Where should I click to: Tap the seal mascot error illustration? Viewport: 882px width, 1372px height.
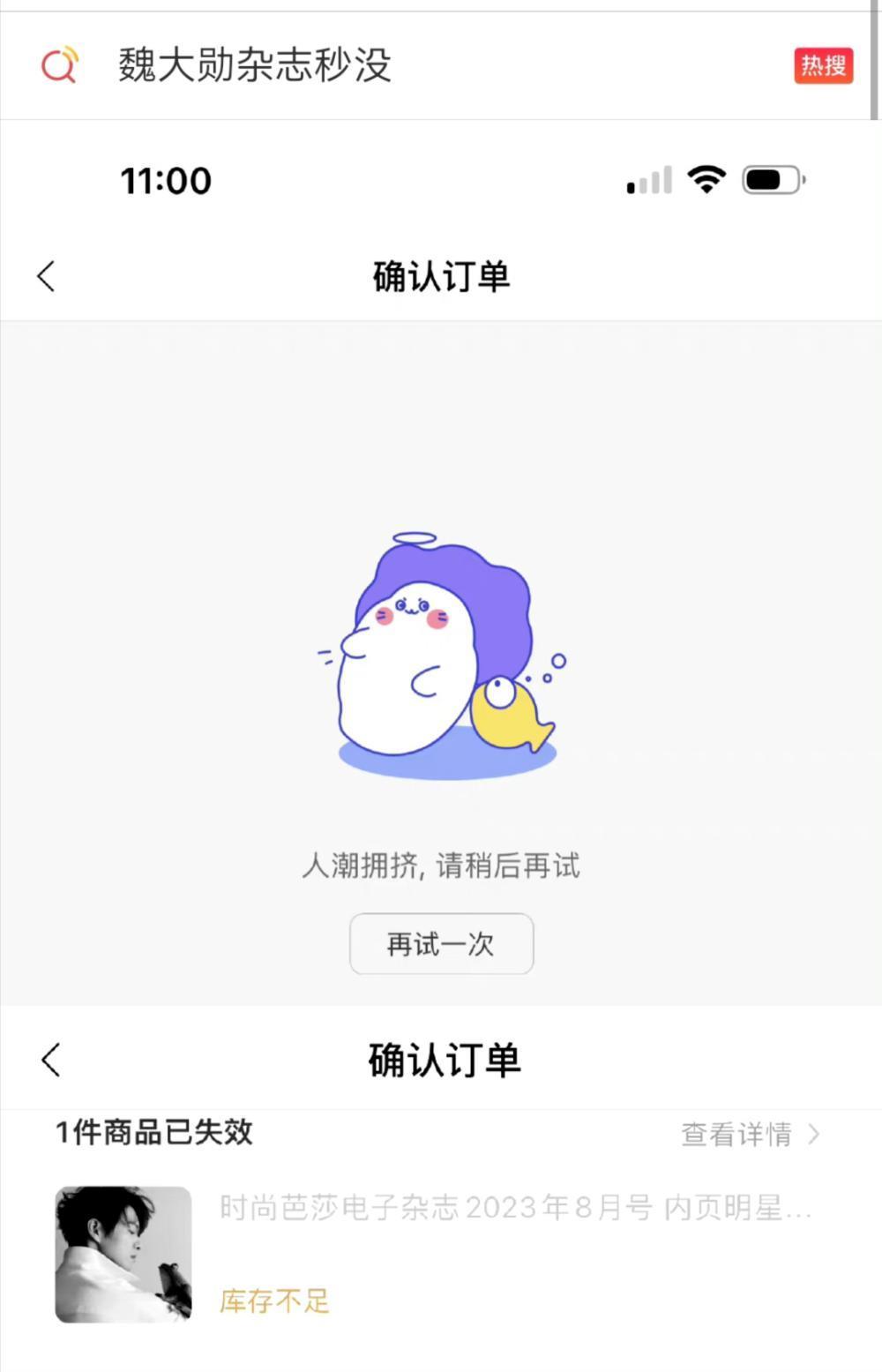(x=432, y=662)
